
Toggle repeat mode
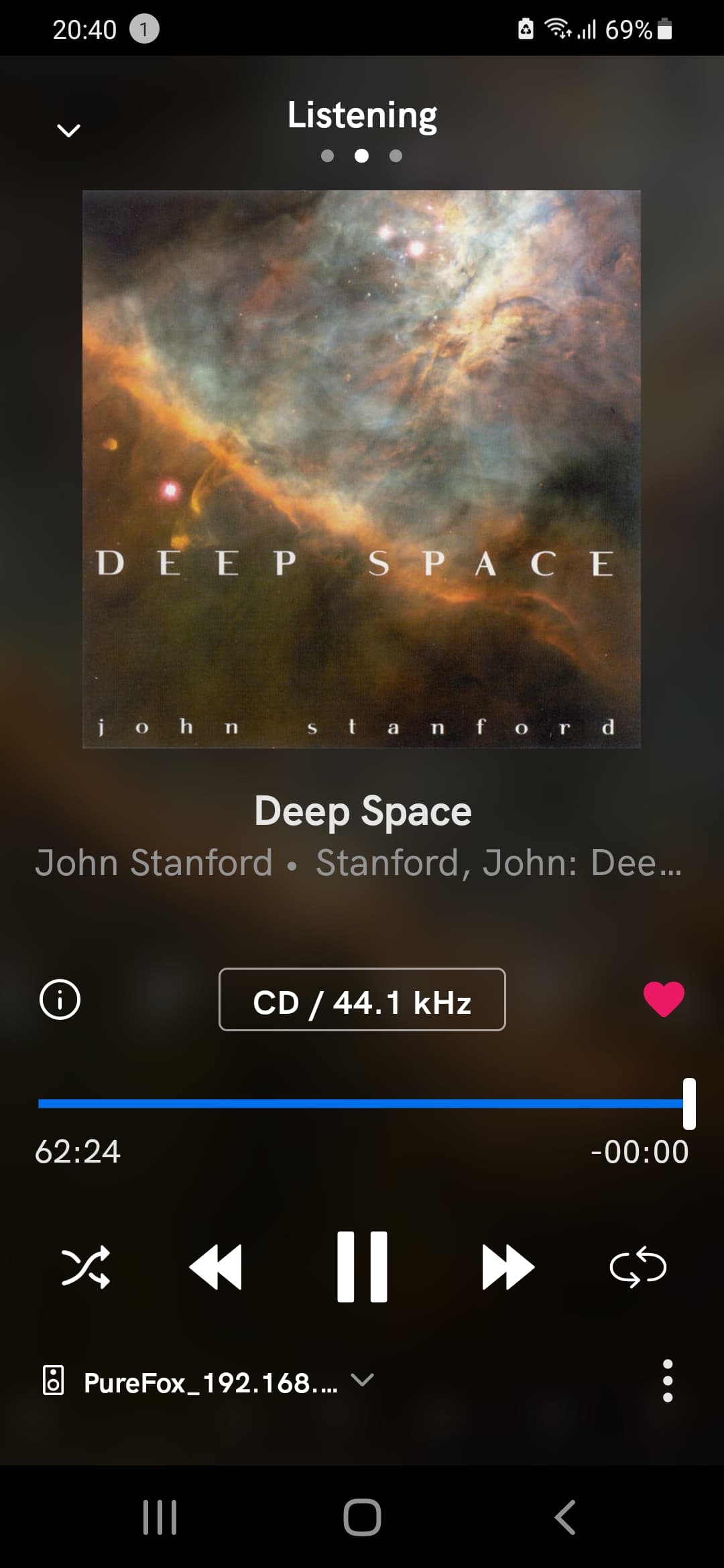[x=638, y=1267]
